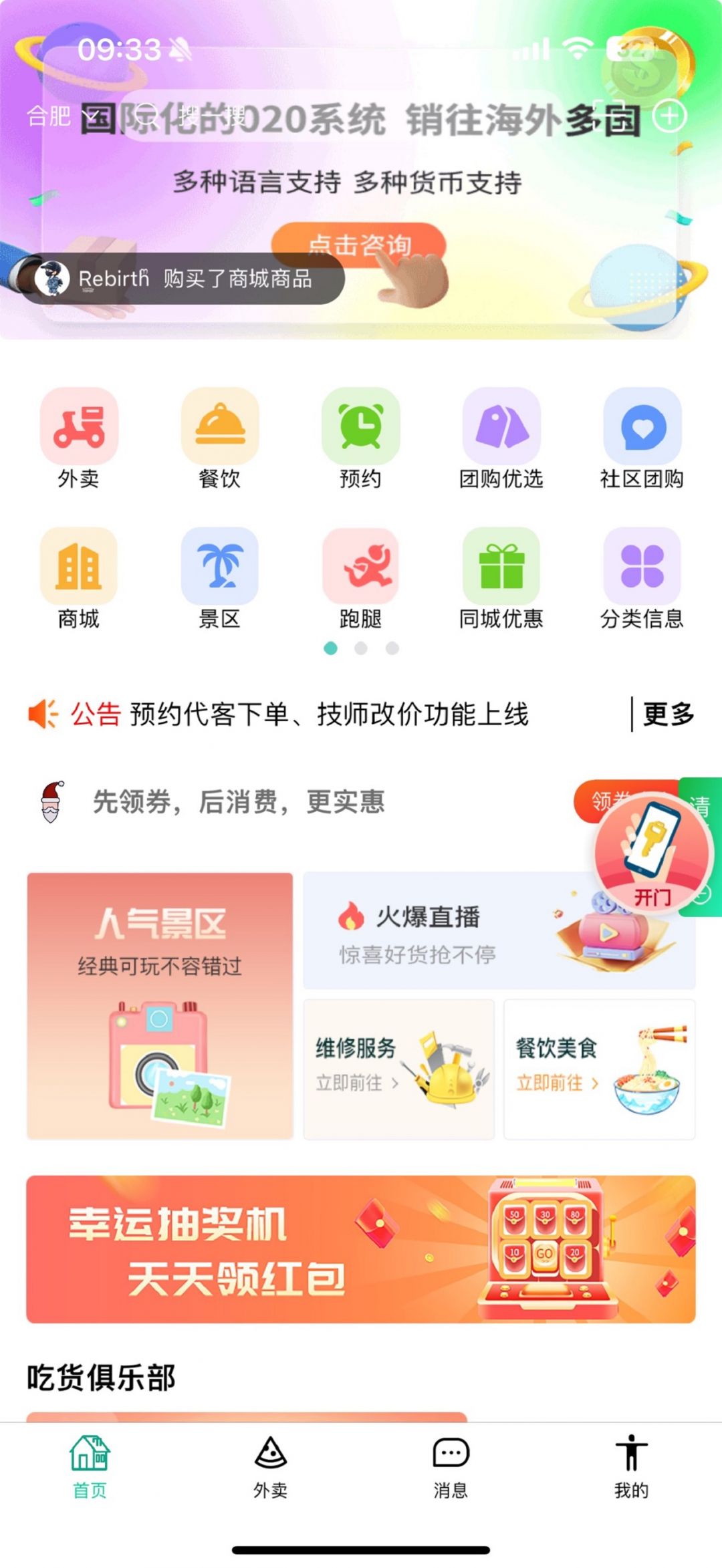Image resolution: width=722 pixels, height=1568 pixels.
Task: Open 团购优选 group deals
Action: pyautogui.click(x=501, y=426)
